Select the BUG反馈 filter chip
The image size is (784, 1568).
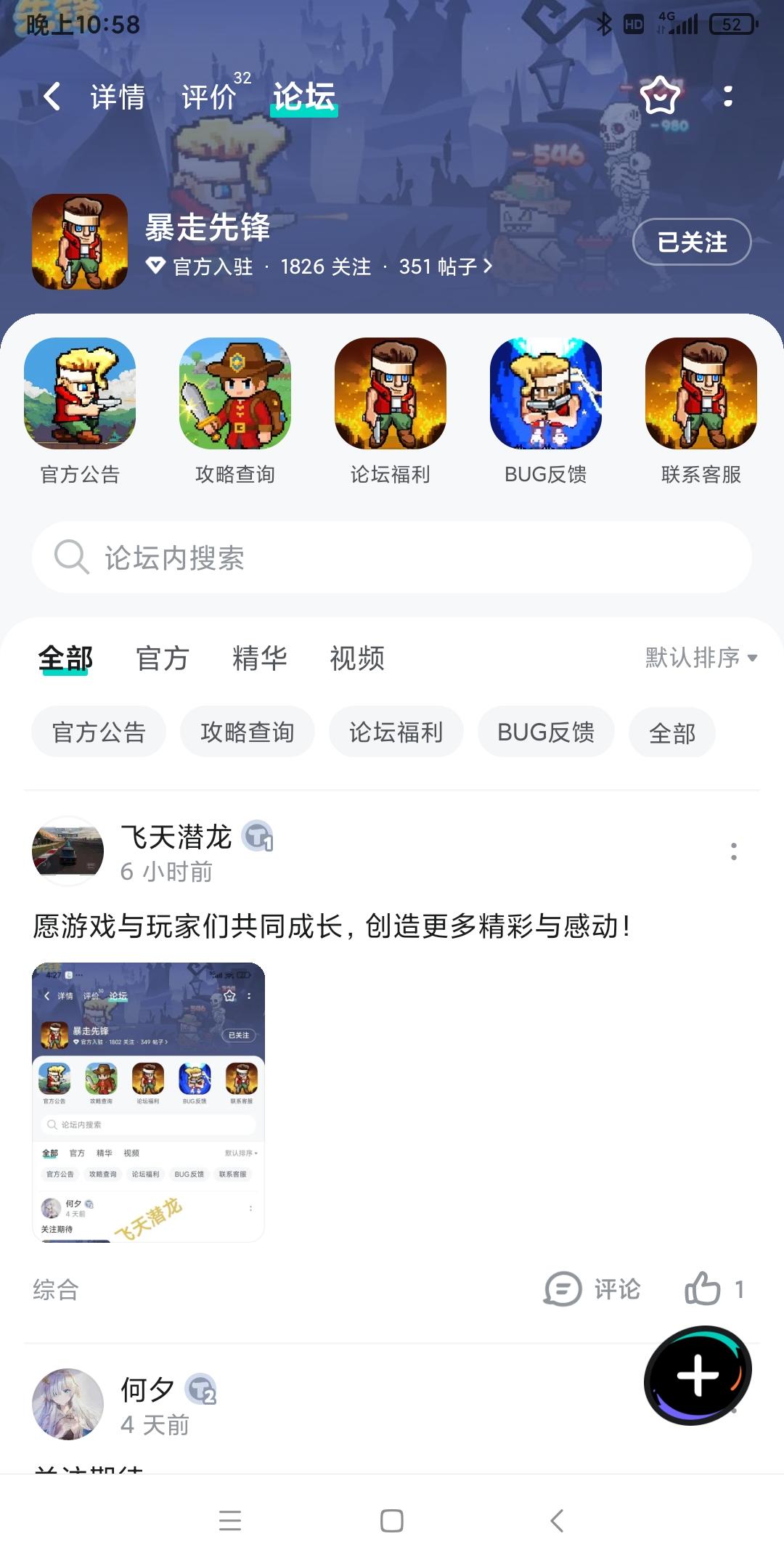click(x=545, y=732)
